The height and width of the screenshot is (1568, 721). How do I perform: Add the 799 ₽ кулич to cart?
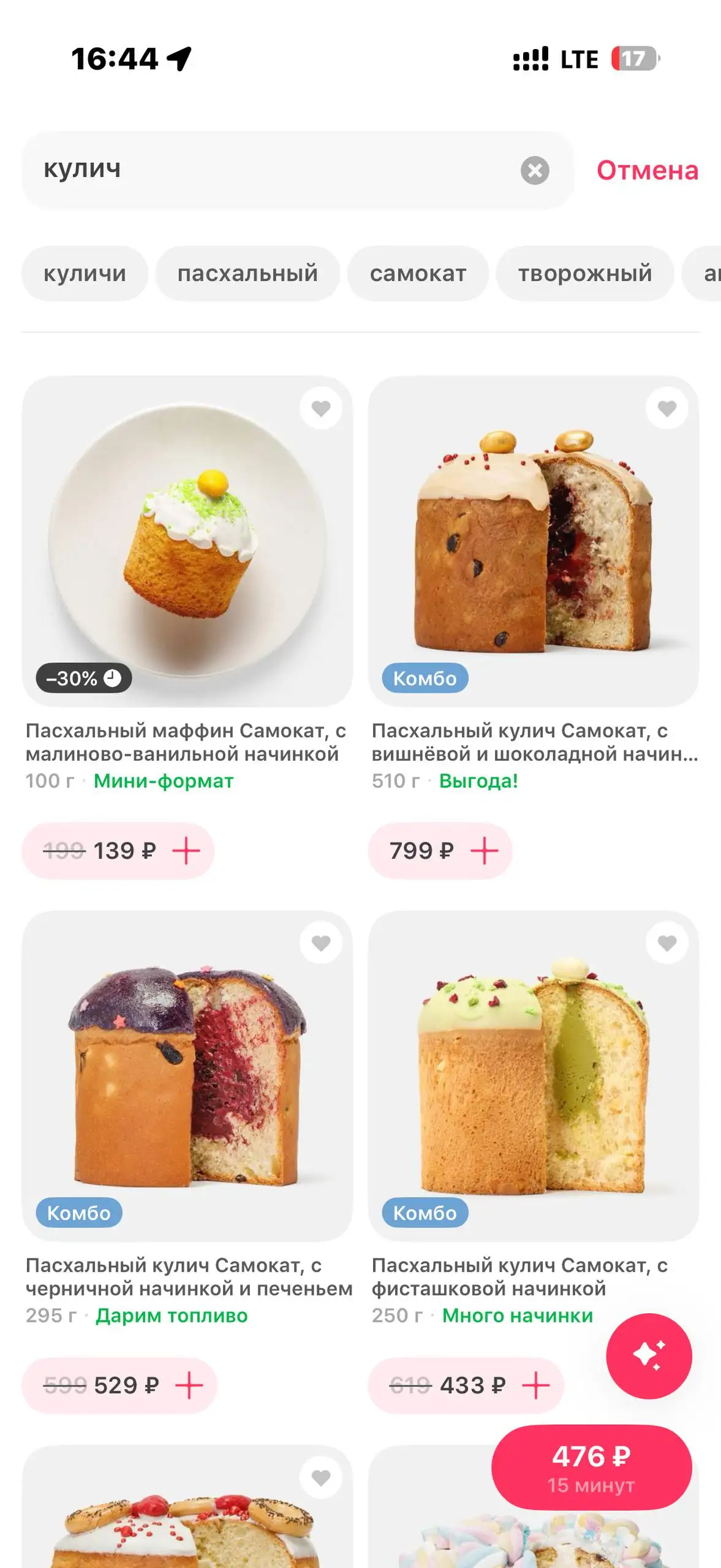[x=486, y=850]
